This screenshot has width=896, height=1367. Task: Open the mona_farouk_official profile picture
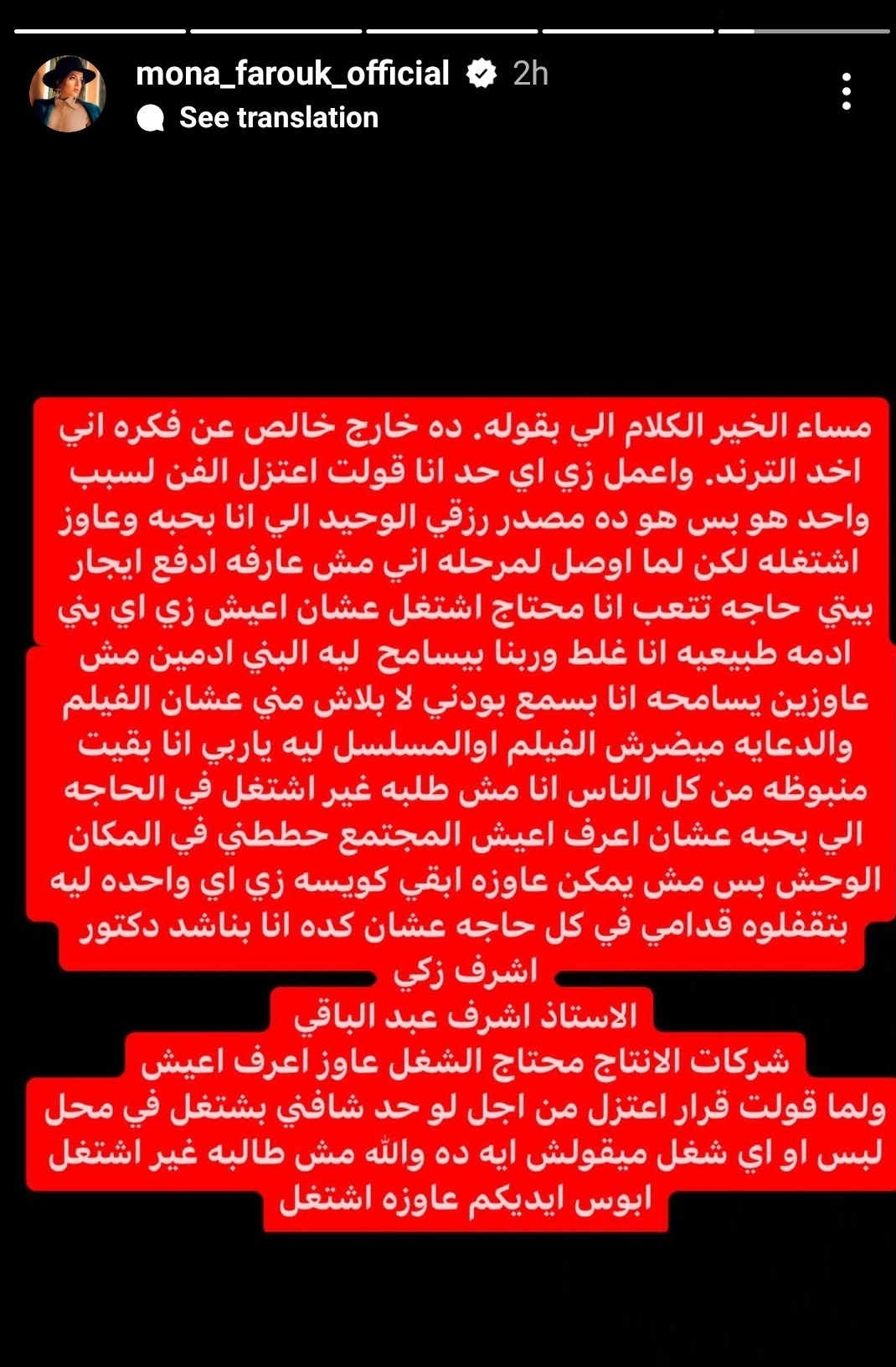[x=68, y=94]
